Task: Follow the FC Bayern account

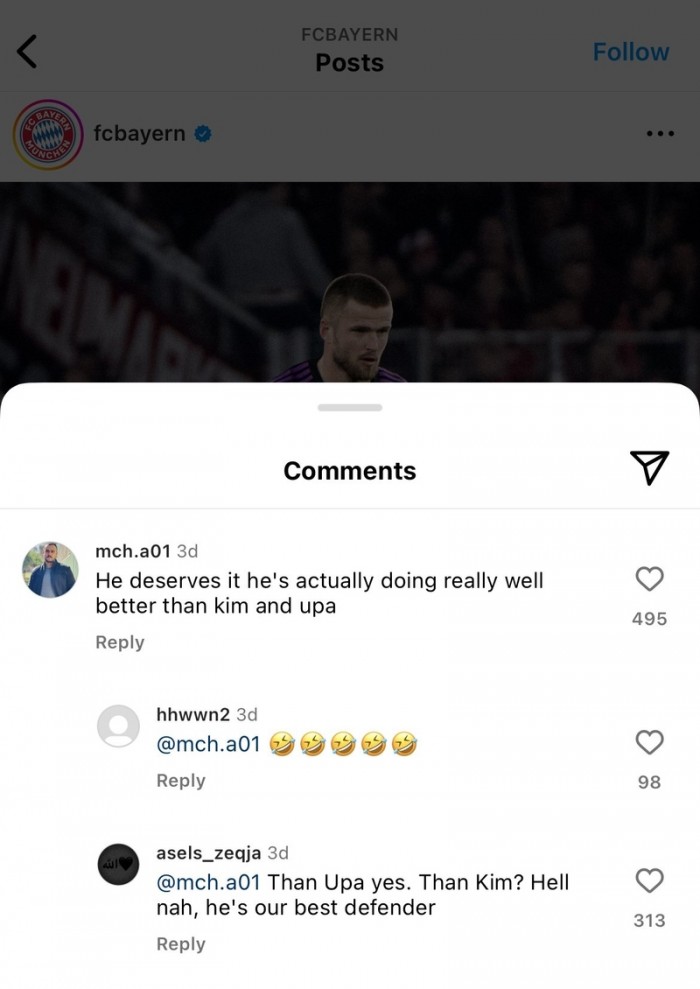Action: (x=630, y=52)
